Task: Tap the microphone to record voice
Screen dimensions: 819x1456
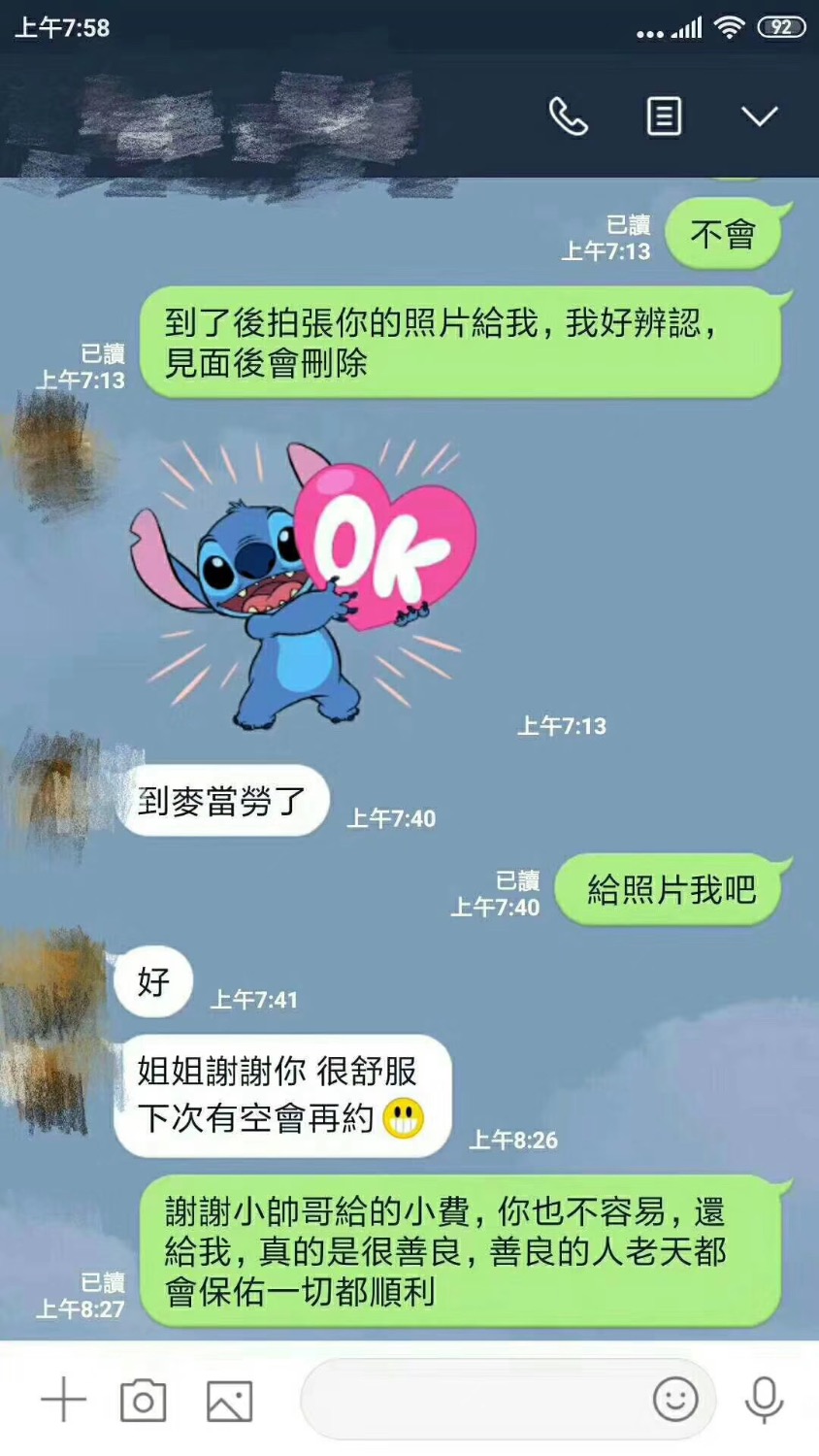Action: click(x=764, y=1400)
